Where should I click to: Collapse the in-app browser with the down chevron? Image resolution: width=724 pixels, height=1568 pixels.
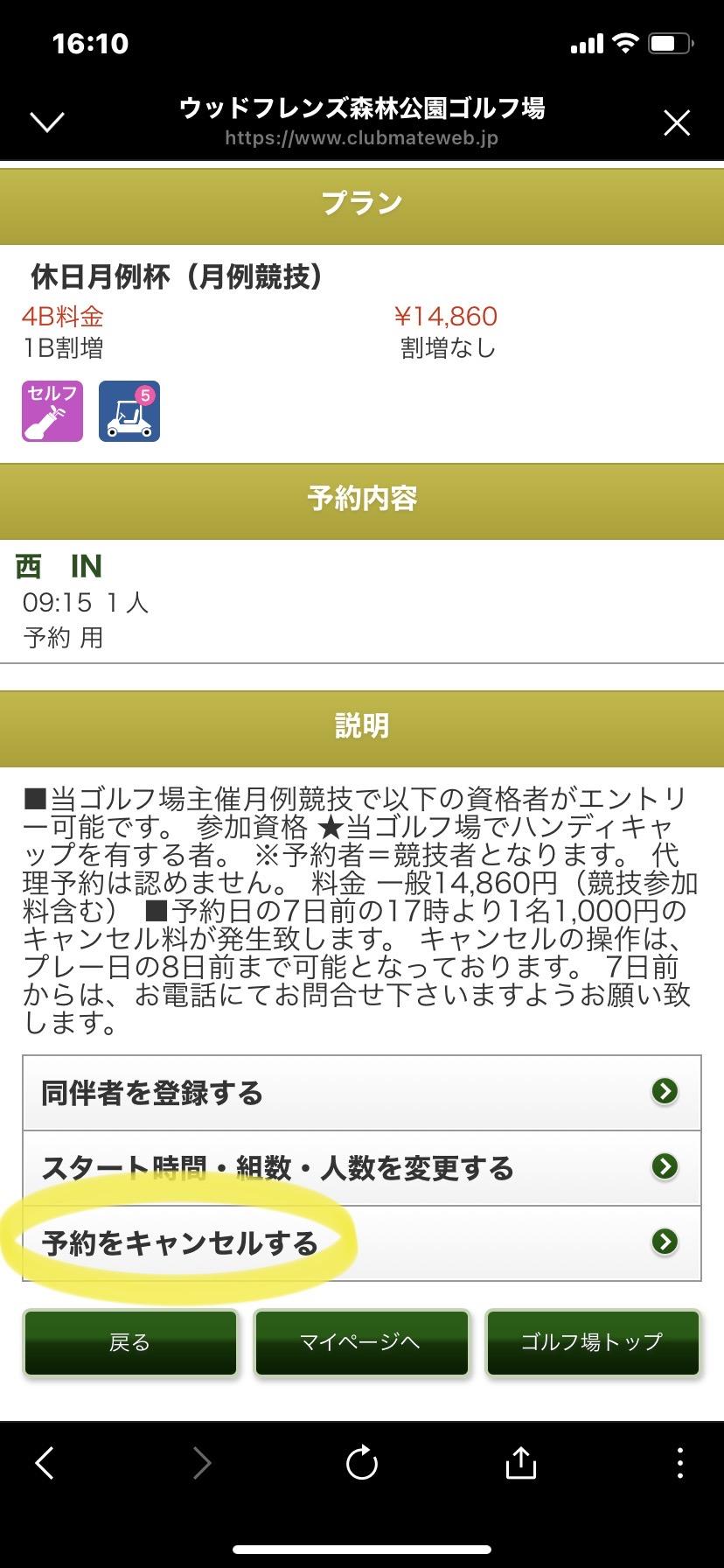coord(47,122)
